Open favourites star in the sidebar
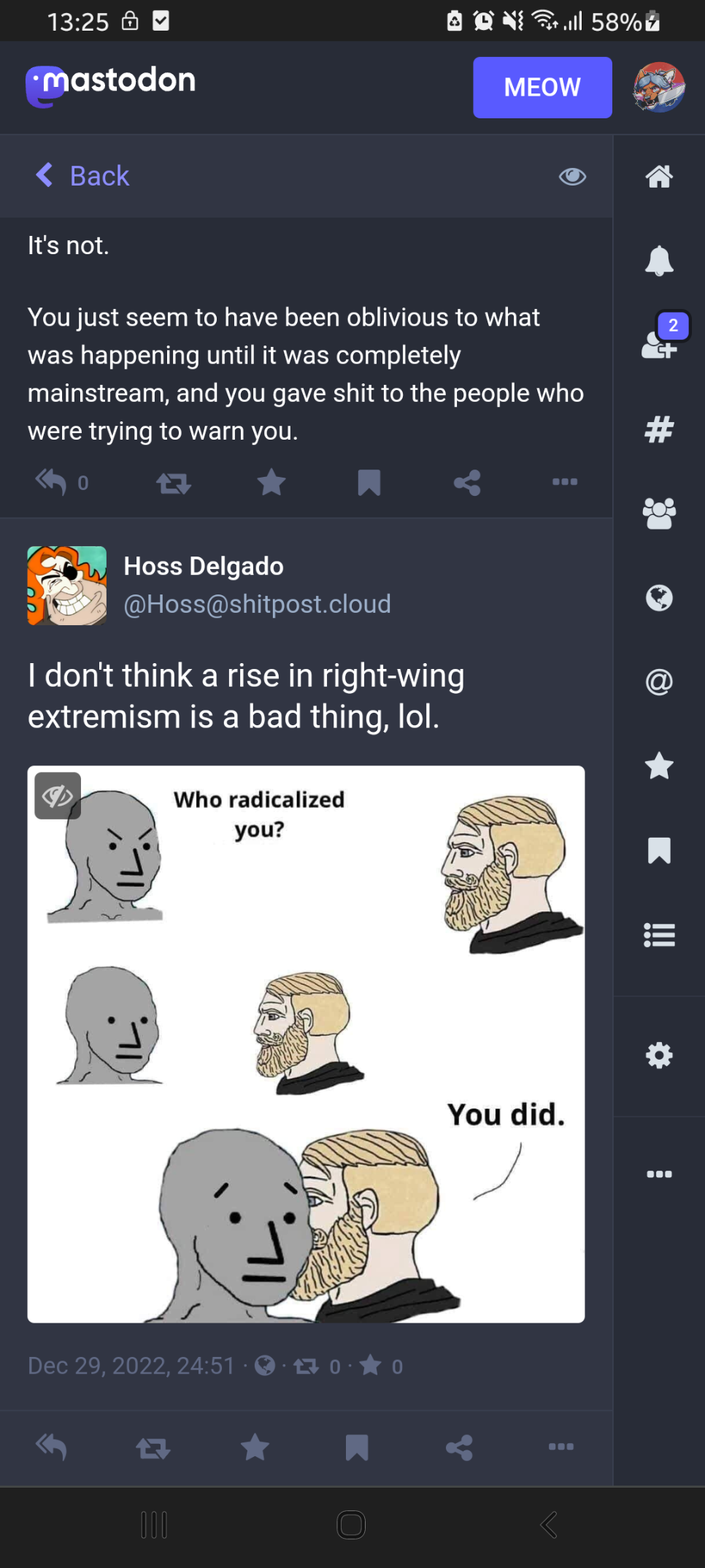Image resolution: width=705 pixels, height=1568 pixels. pyautogui.click(x=658, y=766)
